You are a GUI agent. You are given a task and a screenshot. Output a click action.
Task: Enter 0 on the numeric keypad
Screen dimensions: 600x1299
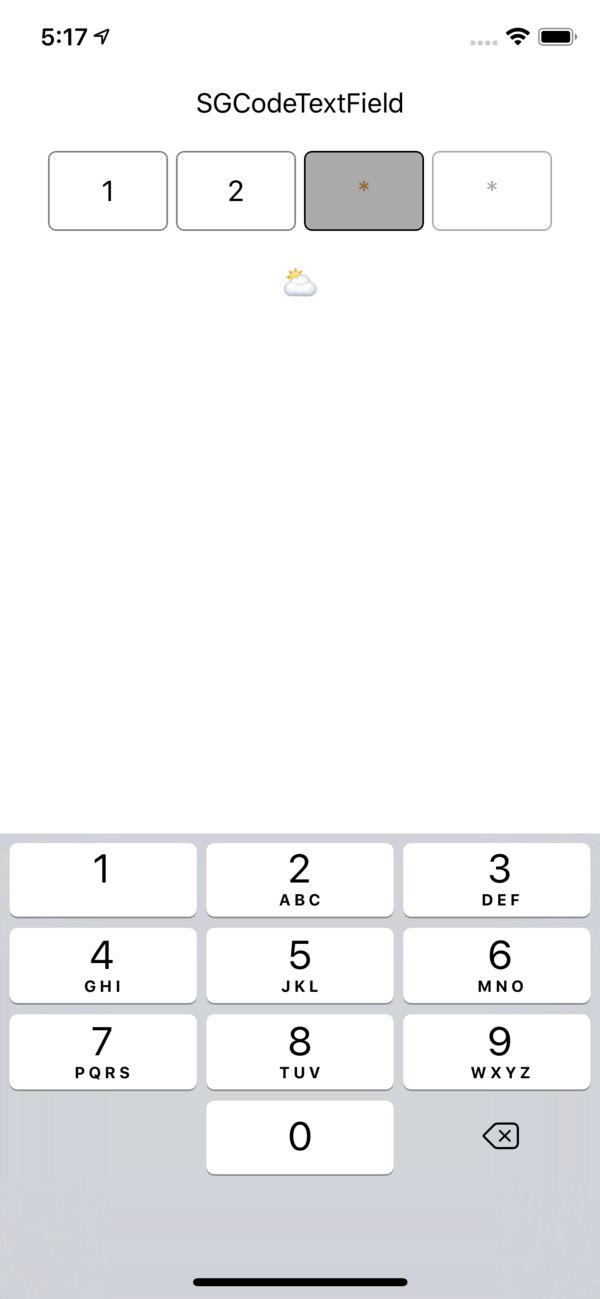300,1137
